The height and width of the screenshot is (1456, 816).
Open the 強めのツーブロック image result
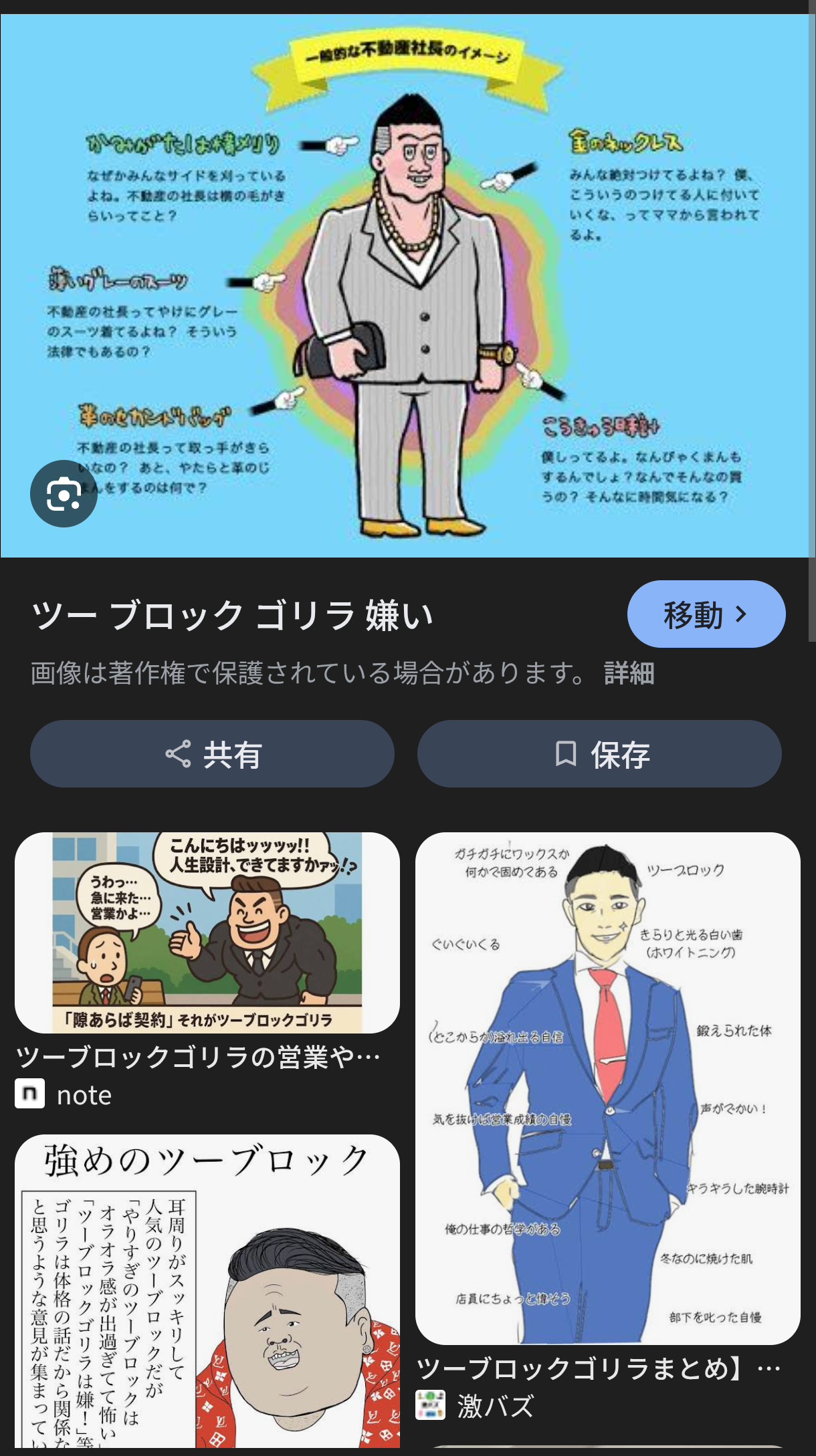point(207,1290)
